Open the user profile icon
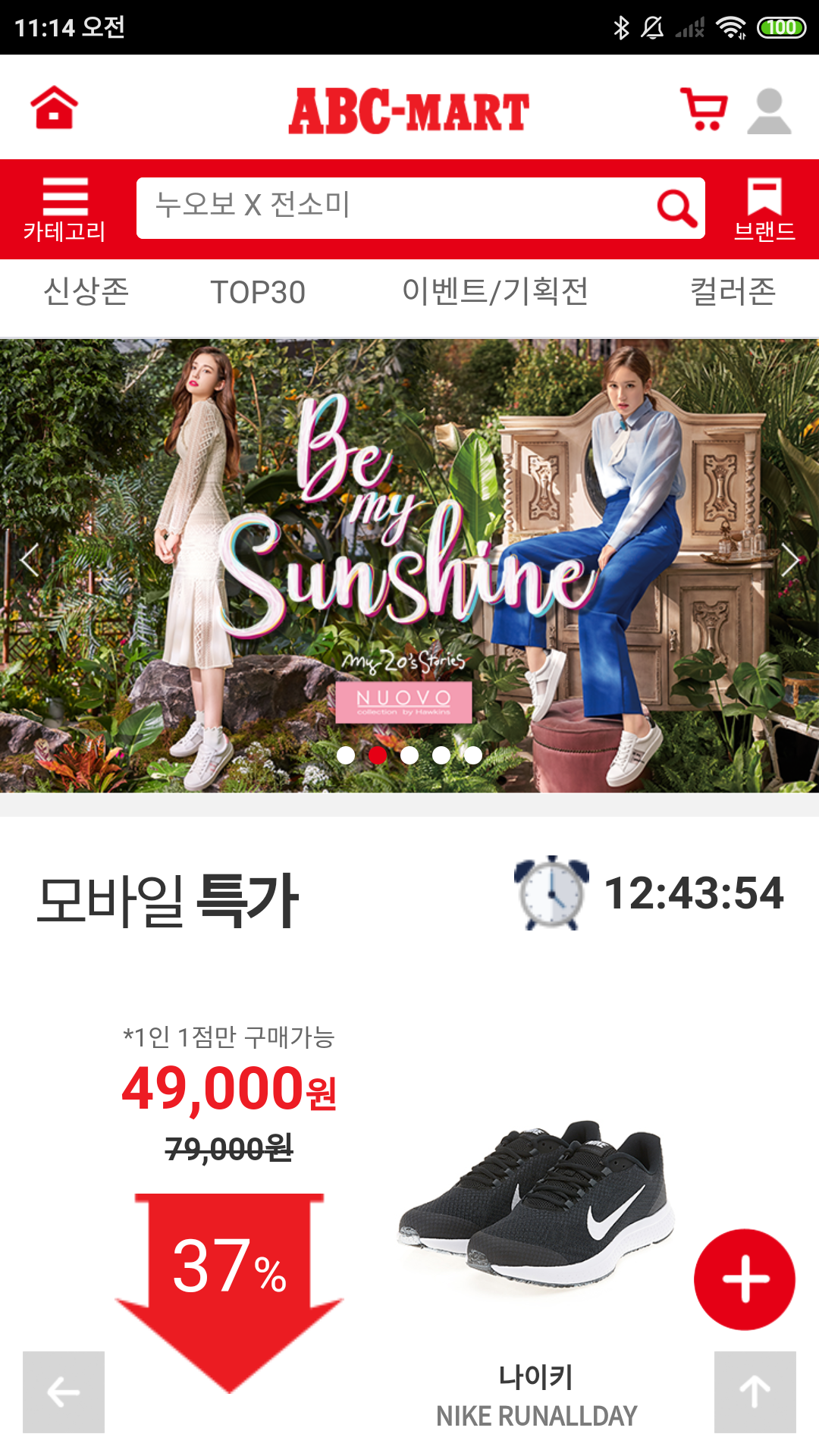Viewport: 819px width, 1456px height. pos(769,111)
